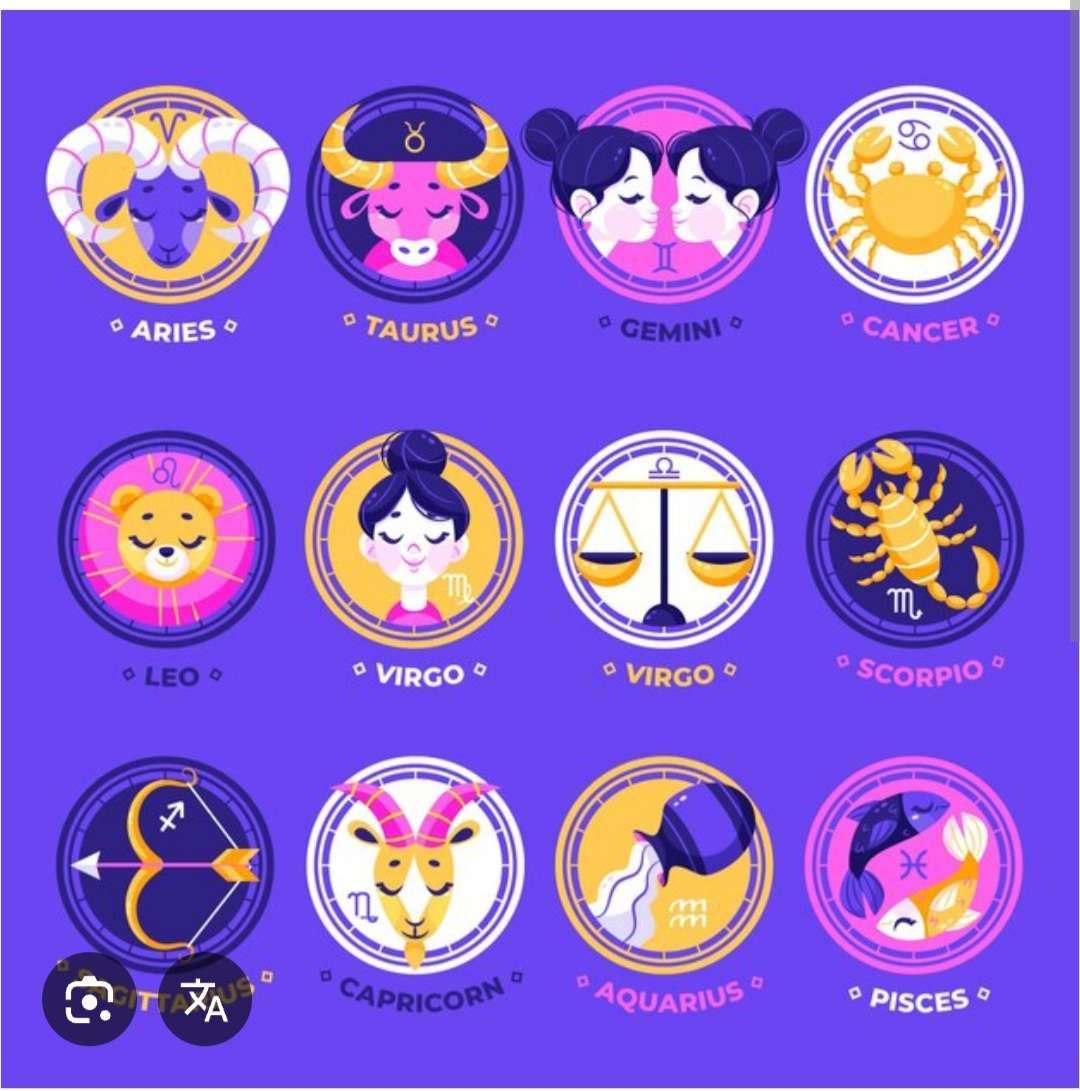Search this image with Lens

click(x=88, y=1000)
